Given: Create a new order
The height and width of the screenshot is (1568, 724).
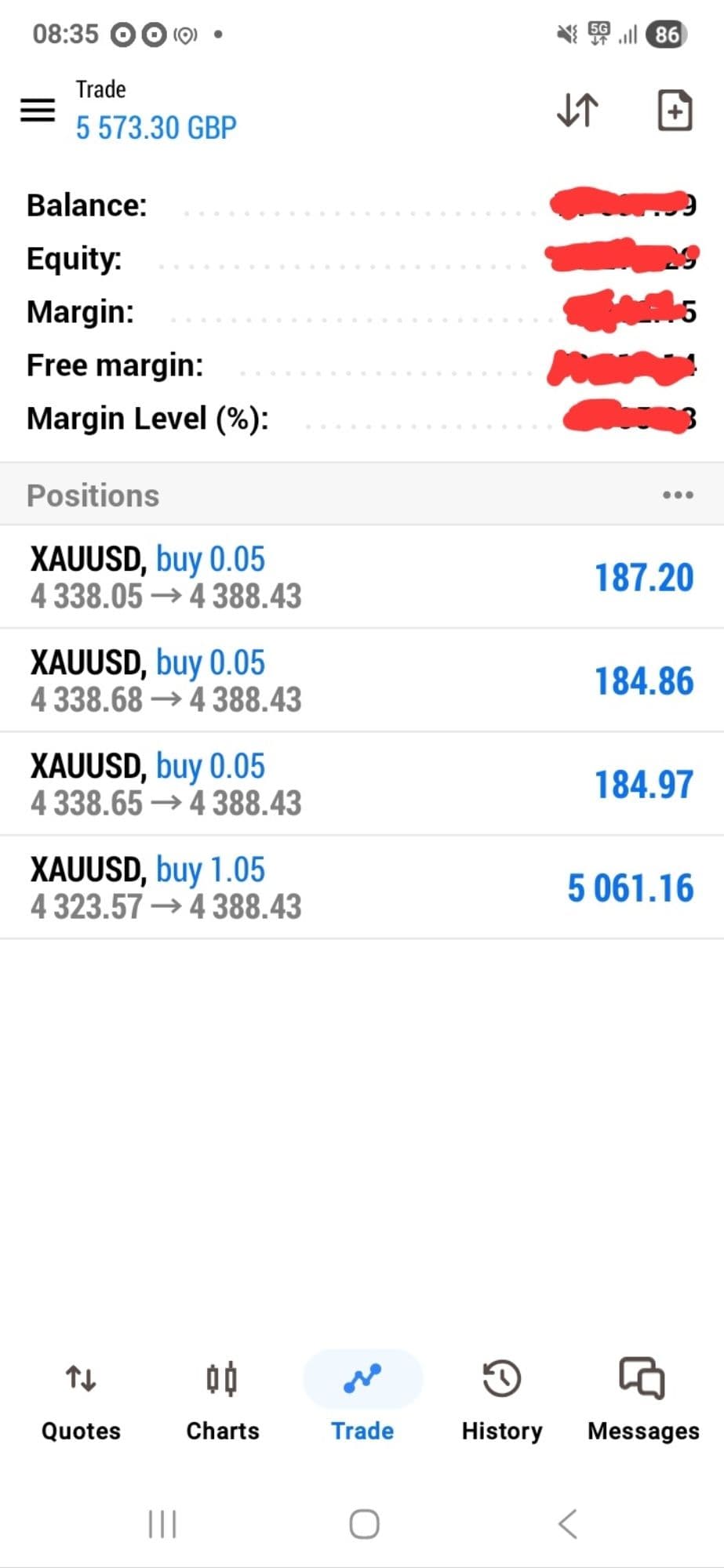Looking at the screenshot, I should [x=674, y=110].
